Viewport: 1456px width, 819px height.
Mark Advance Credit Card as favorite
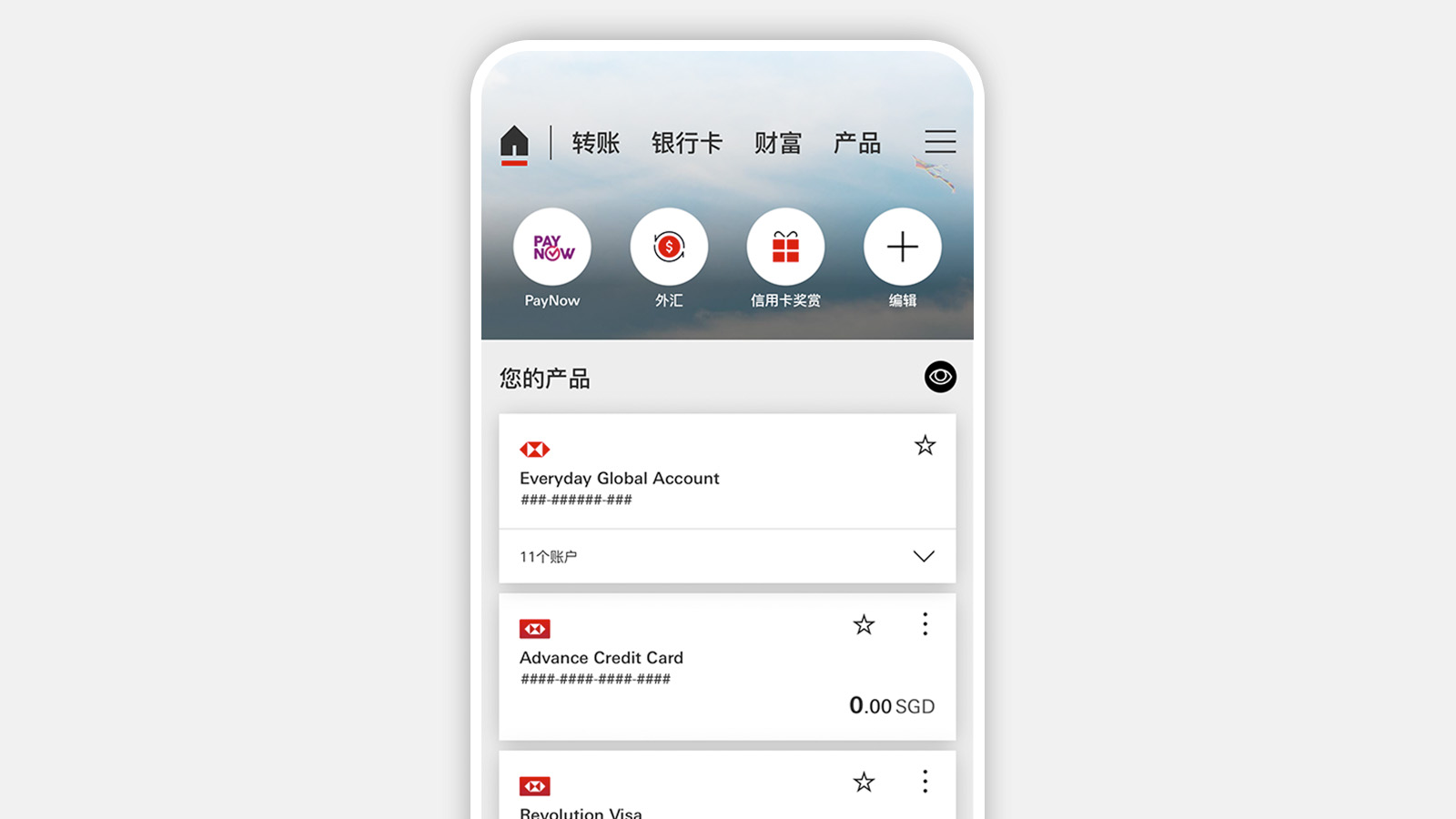pos(864,624)
